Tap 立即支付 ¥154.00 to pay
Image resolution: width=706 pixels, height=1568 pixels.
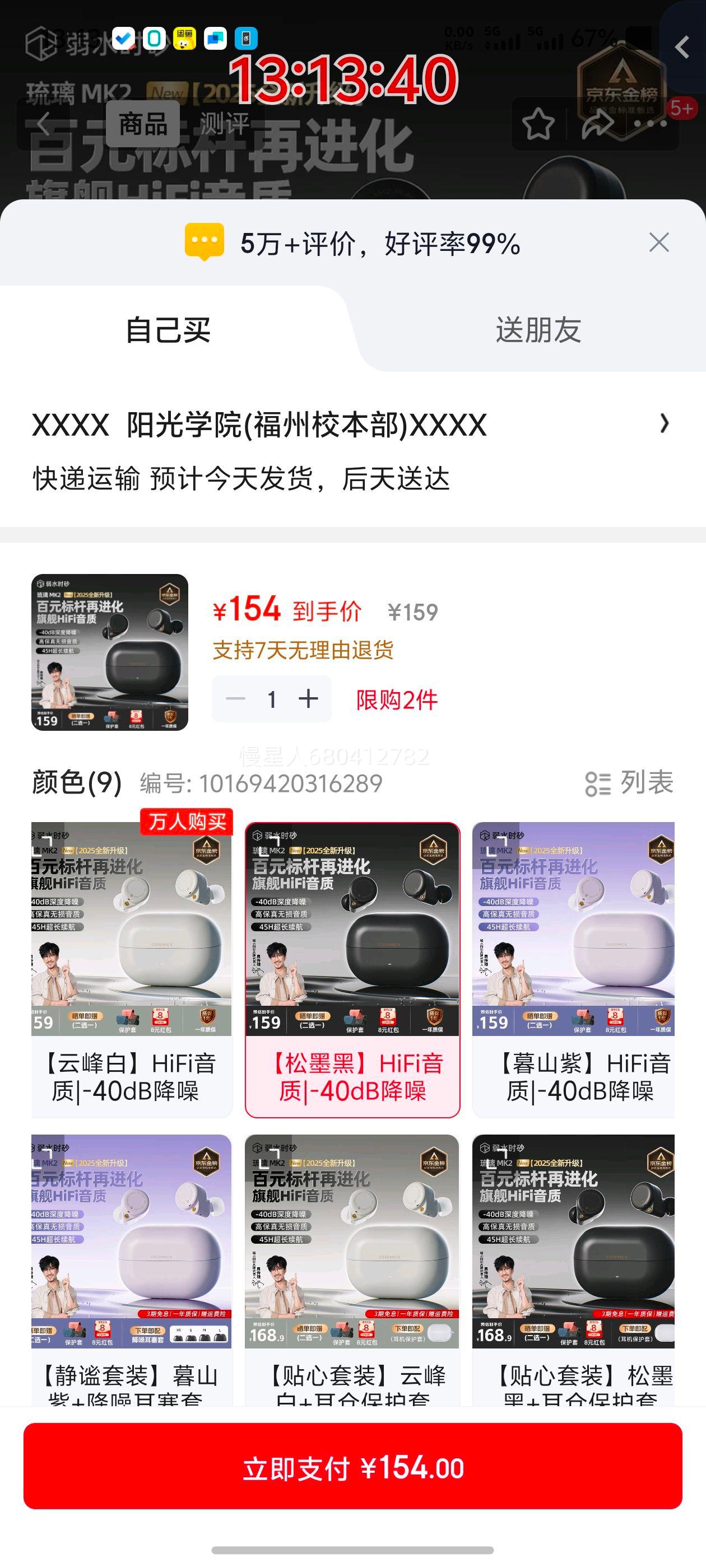[x=352, y=1468]
